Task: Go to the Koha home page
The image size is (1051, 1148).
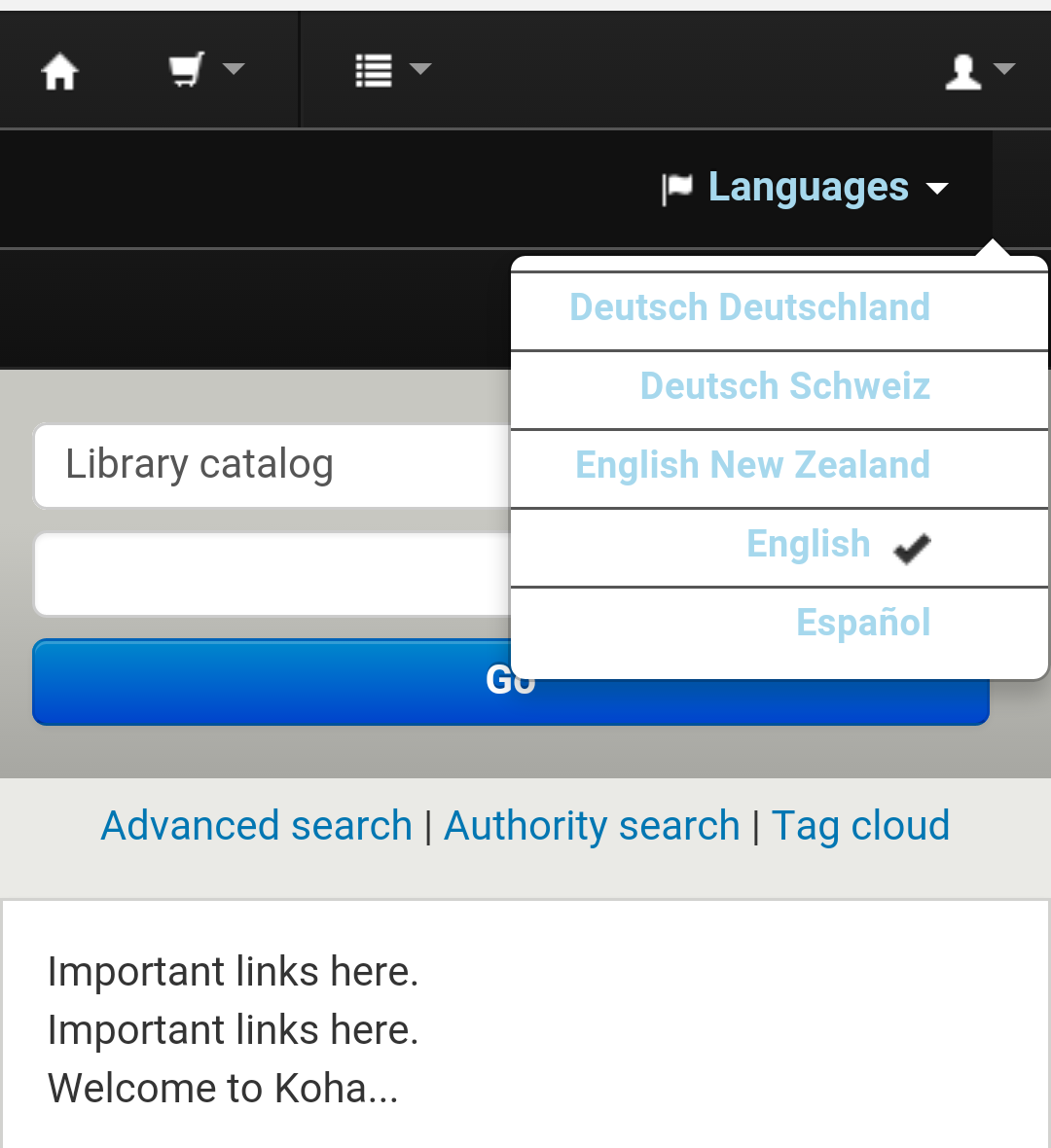Action: point(59,71)
